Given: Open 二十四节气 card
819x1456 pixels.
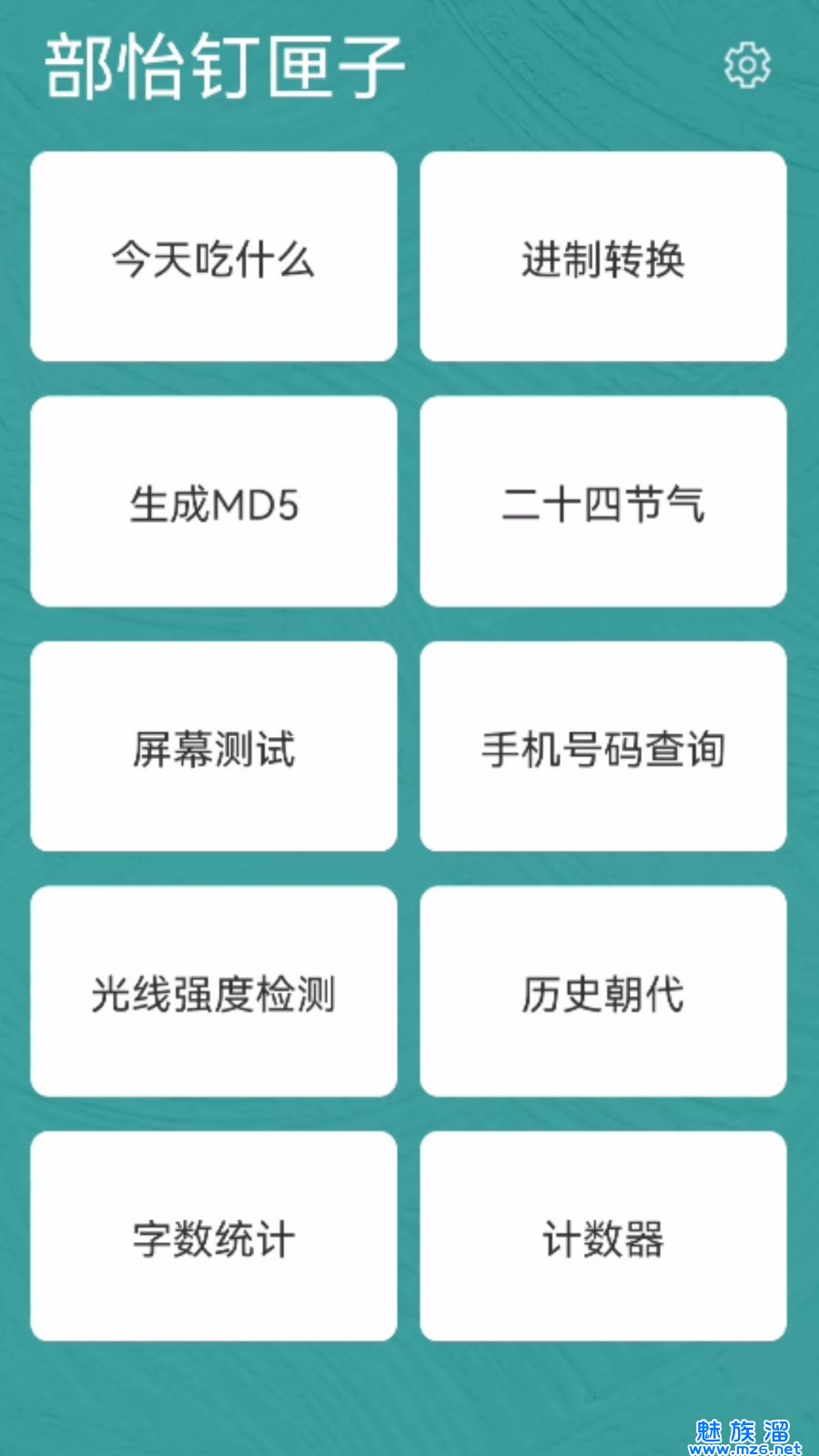Looking at the screenshot, I should pos(602,502).
